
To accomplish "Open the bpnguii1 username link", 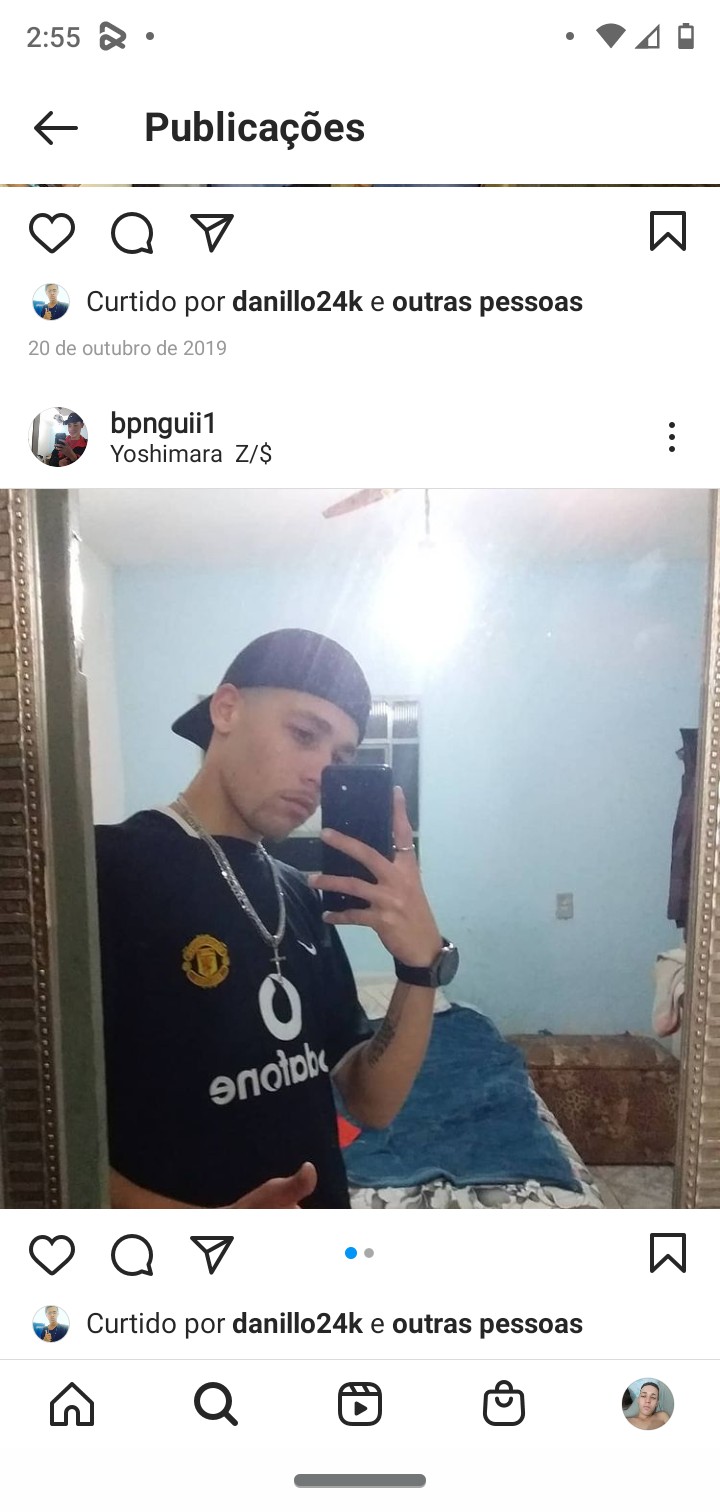I will [x=163, y=423].
